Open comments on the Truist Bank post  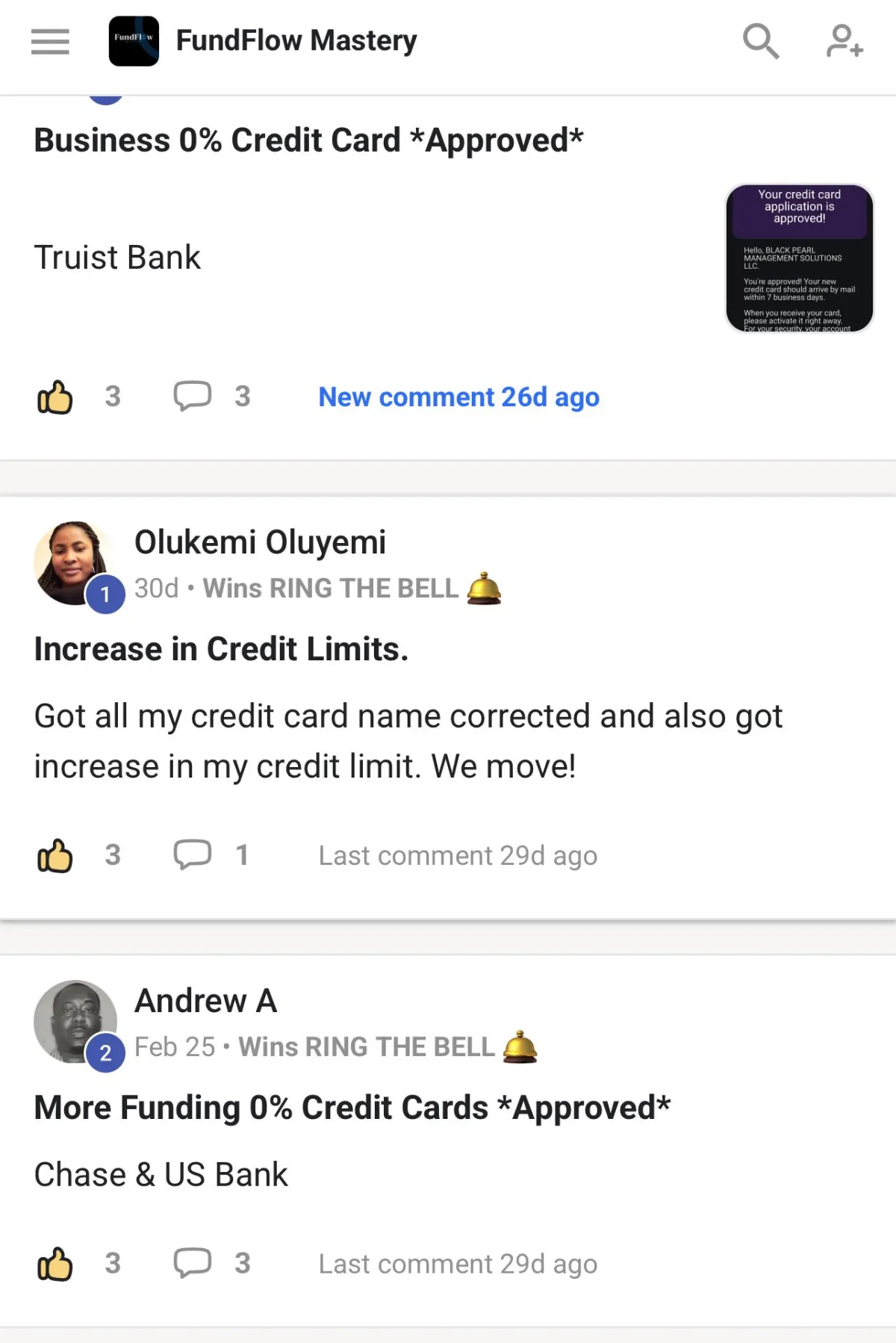pyautogui.click(x=193, y=397)
